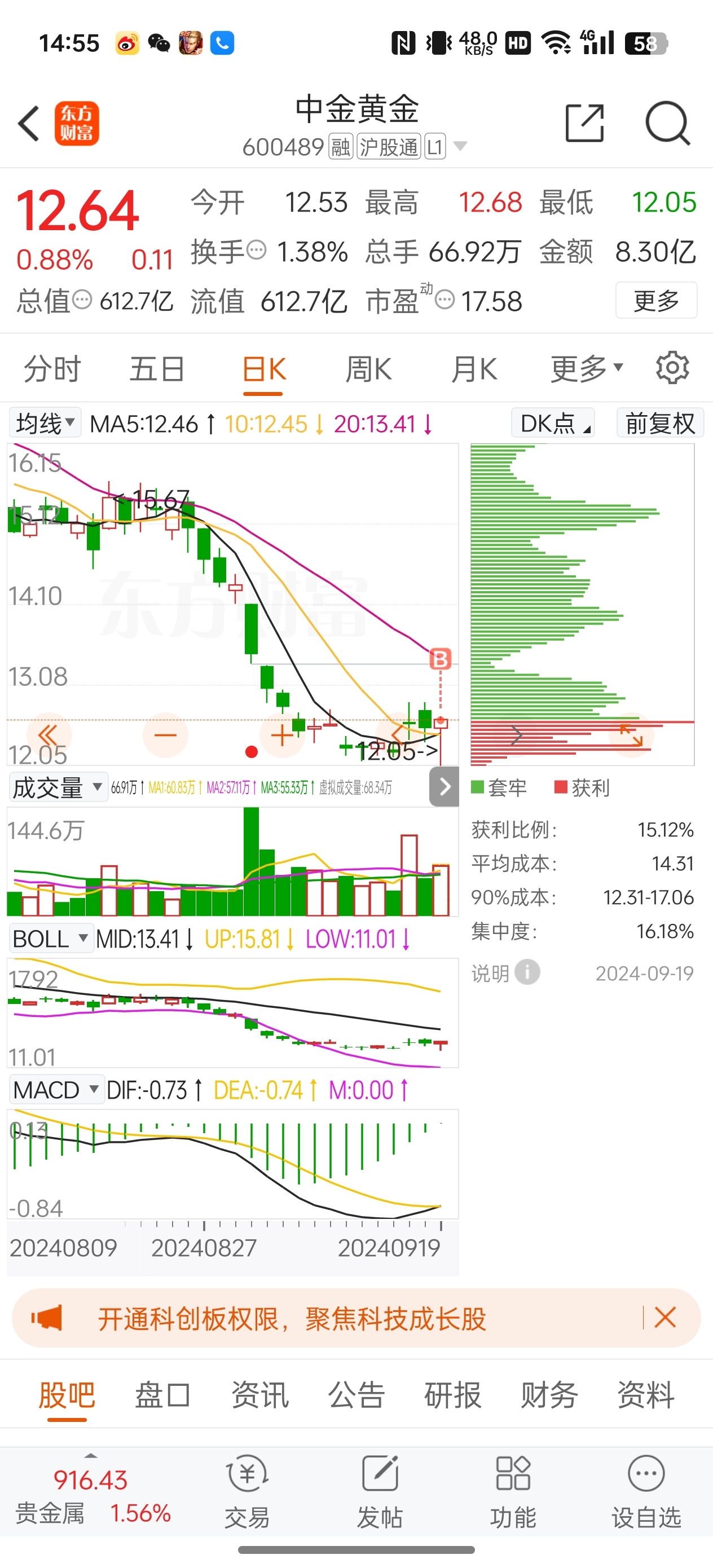Dismiss the 科创板 promotion banner
This screenshot has width=713, height=1568.
665,1318
